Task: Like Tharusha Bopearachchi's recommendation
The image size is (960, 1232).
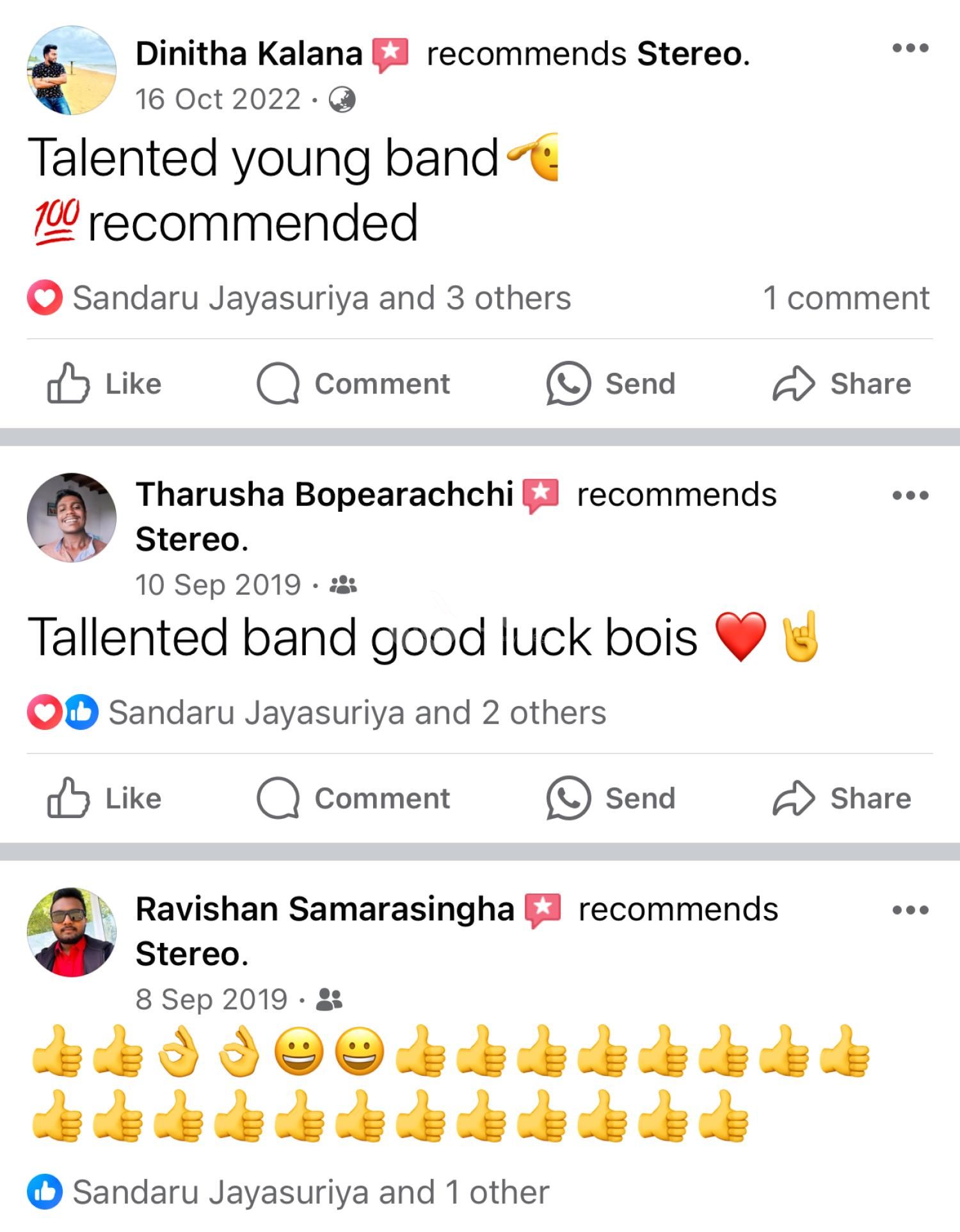Action: point(104,798)
